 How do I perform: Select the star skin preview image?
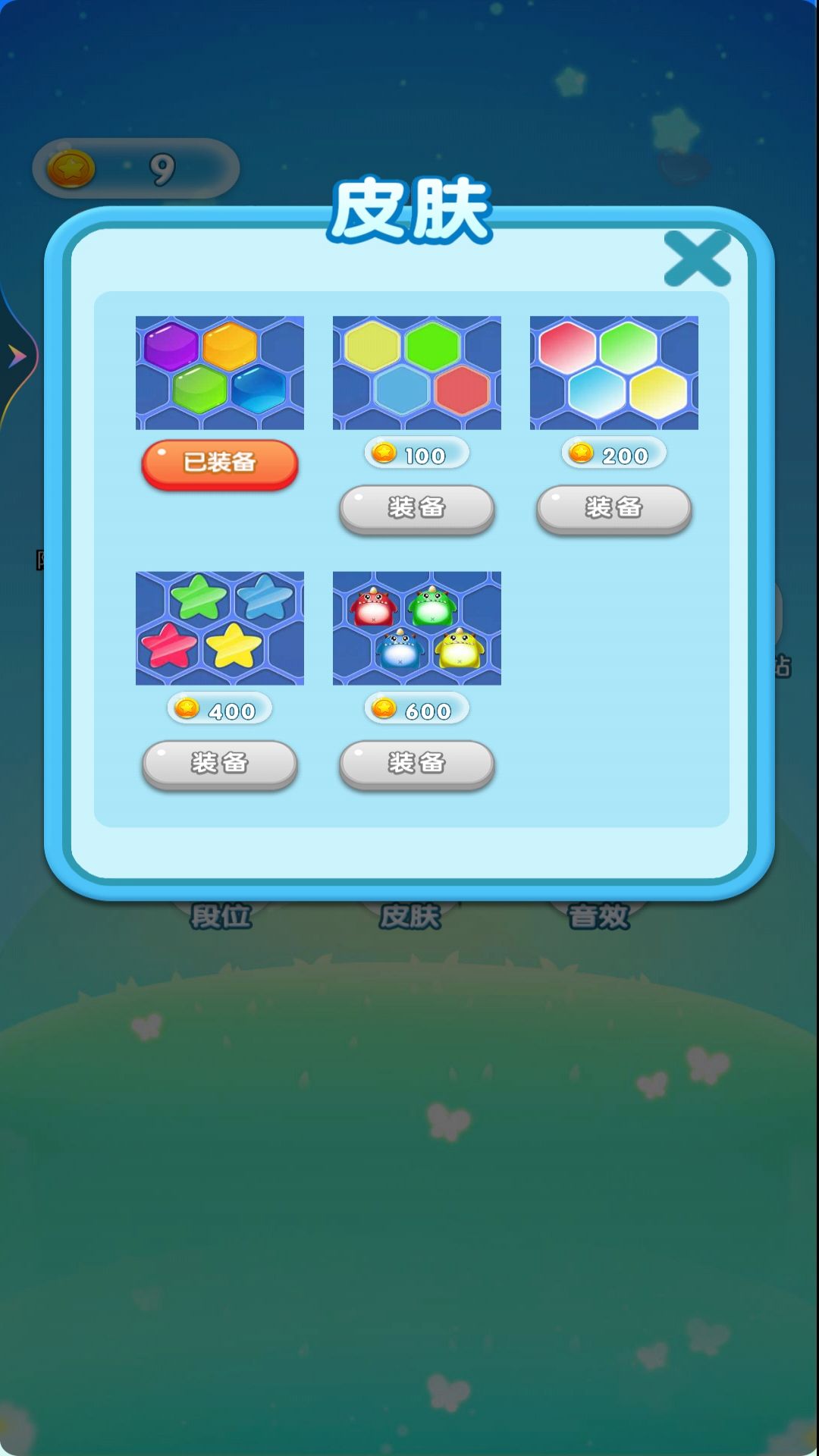[x=220, y=629]
